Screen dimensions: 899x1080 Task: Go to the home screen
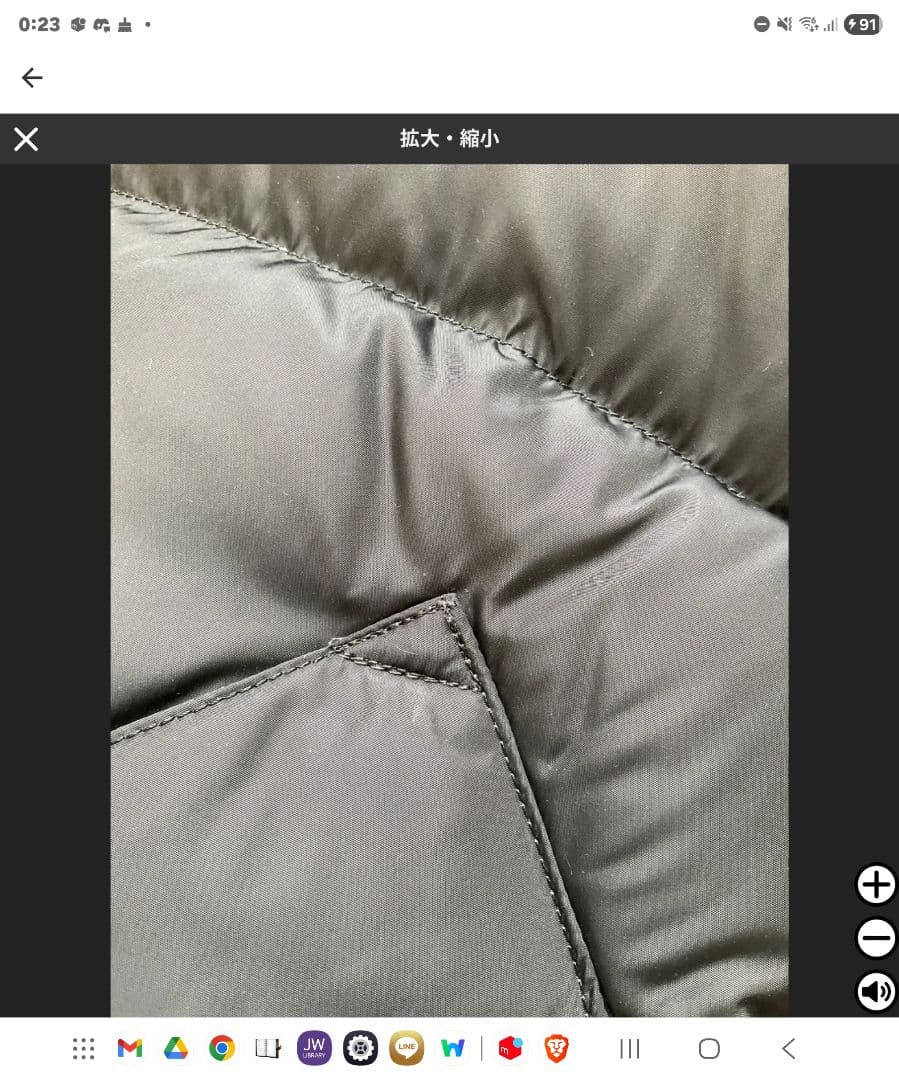709,1048
